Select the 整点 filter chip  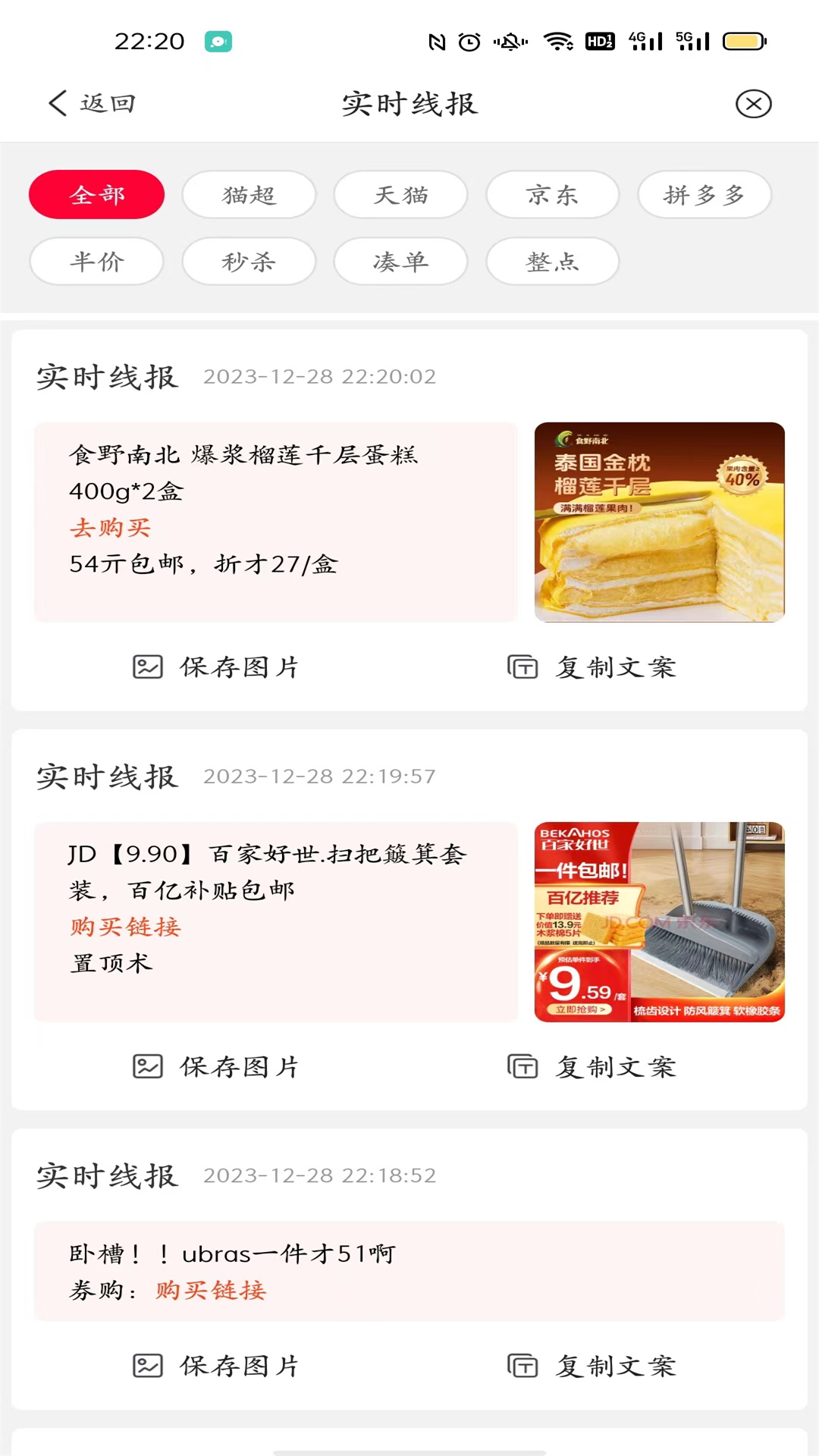pos(552,261)
